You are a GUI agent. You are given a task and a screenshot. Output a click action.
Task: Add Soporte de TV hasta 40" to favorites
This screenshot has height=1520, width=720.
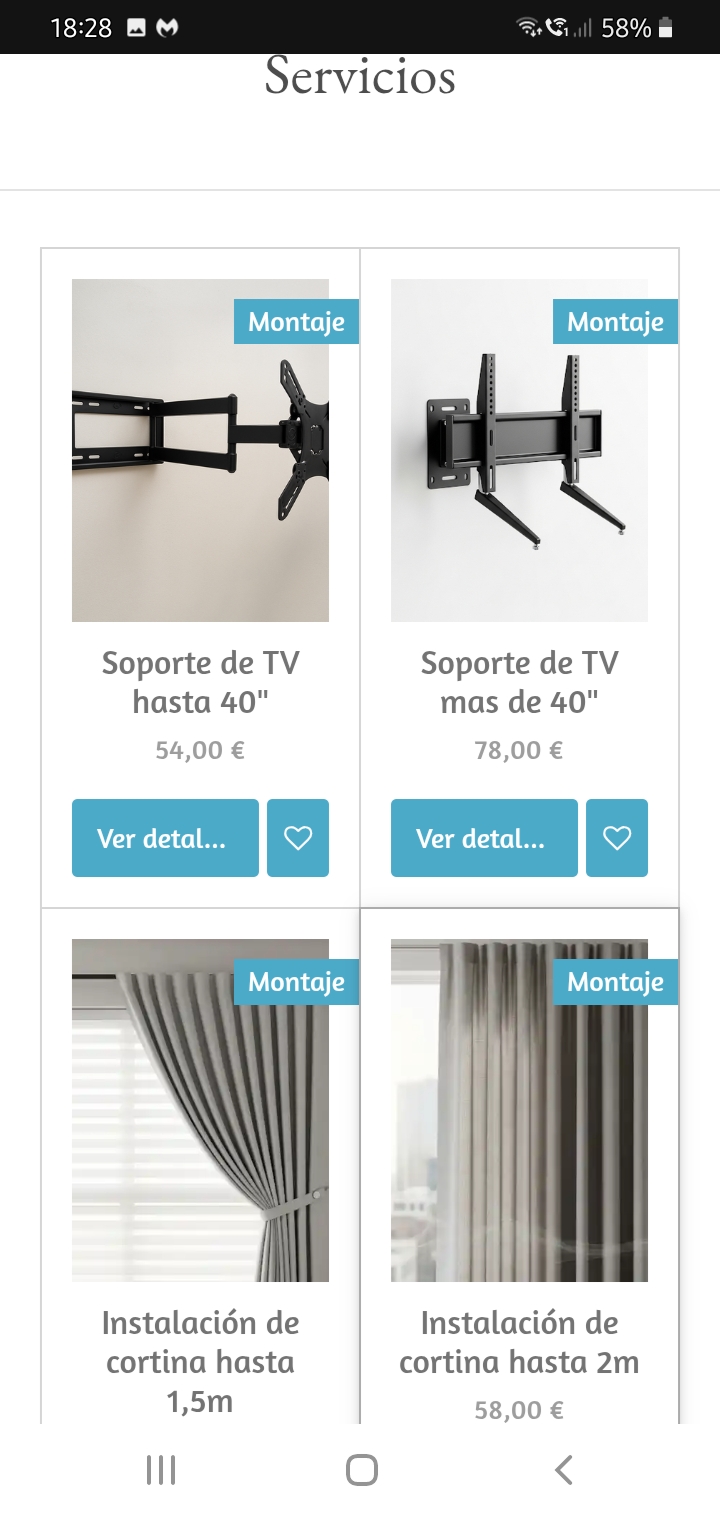point(298,838)
